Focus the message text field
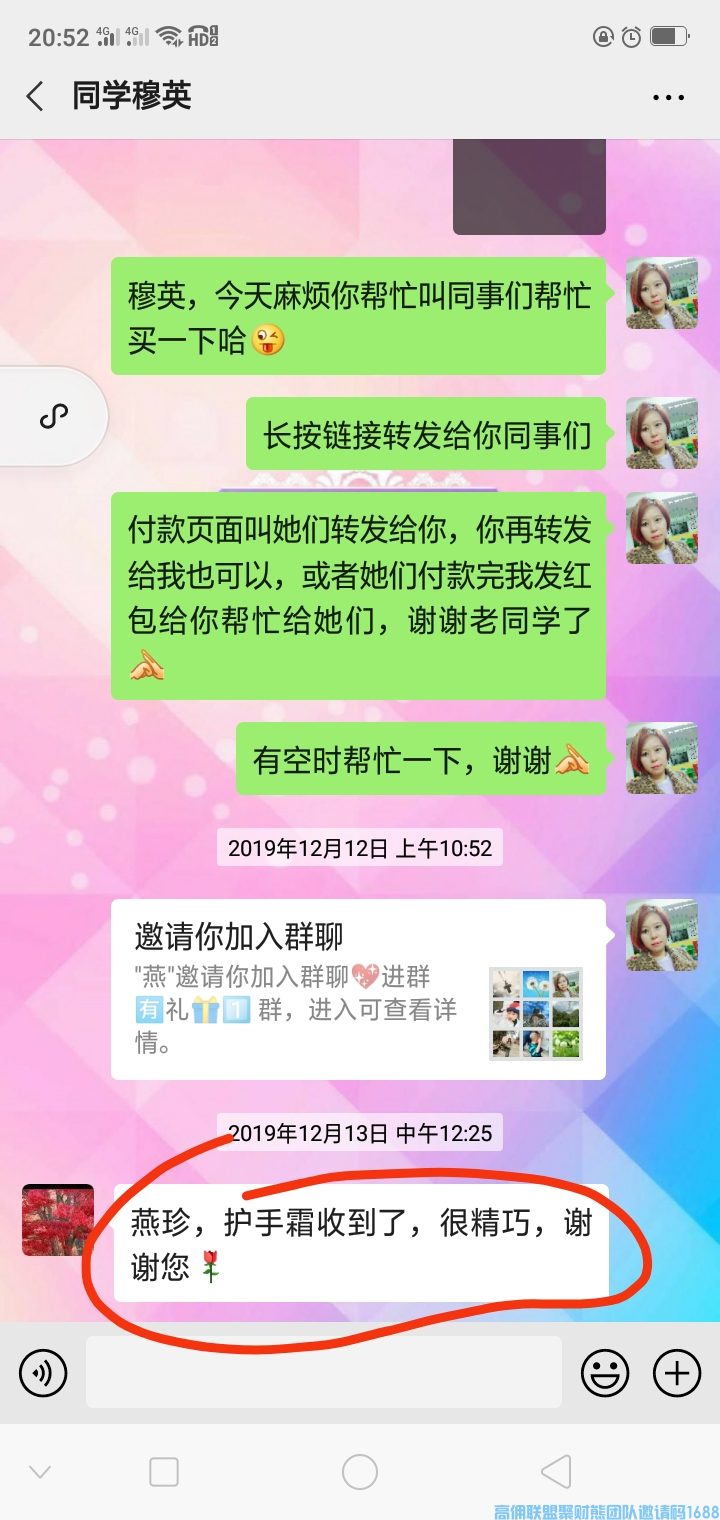This screenshot has height=1520, width=720. [x=323, y=1372]
